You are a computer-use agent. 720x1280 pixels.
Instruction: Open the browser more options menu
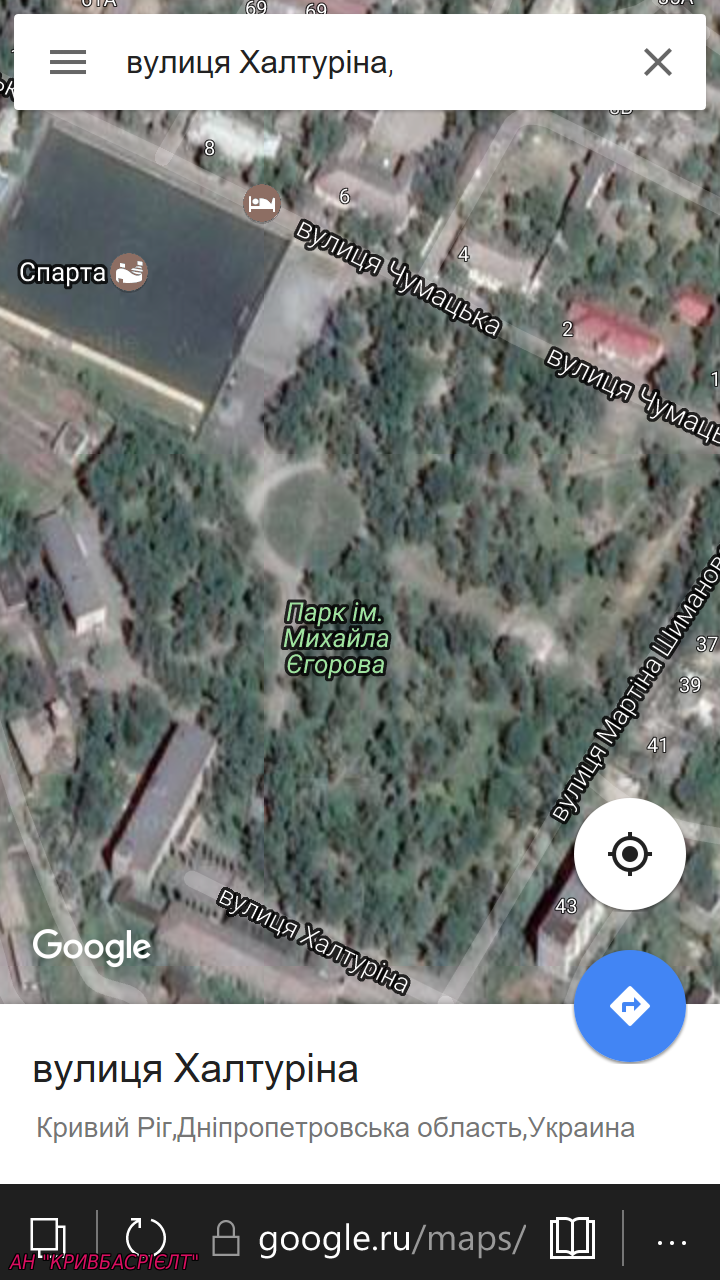[671, 1242]
